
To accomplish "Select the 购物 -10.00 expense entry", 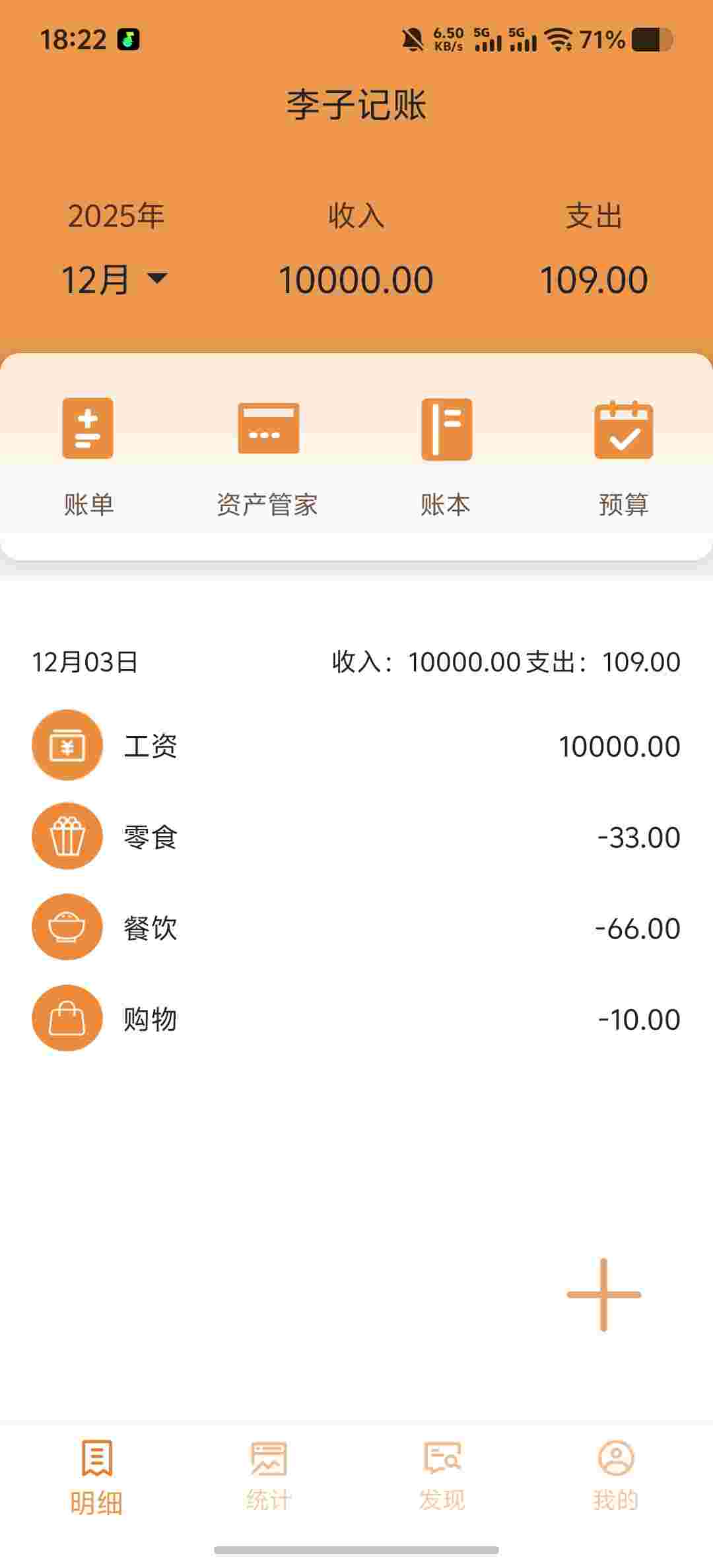I will click(x=356, y=1019).
